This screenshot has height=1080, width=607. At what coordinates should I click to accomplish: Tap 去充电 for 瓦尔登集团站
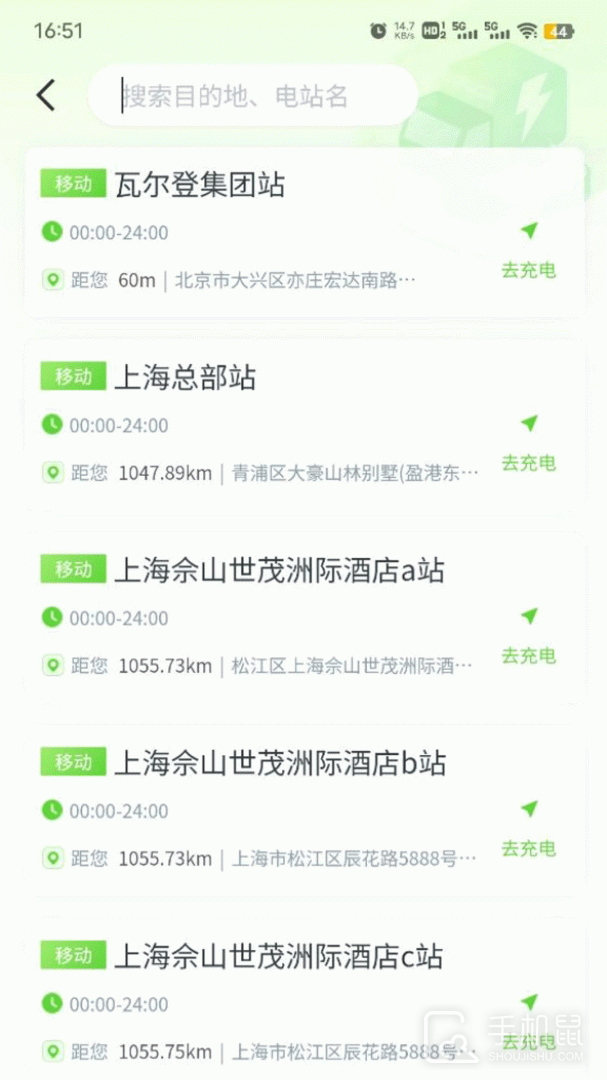528,250
